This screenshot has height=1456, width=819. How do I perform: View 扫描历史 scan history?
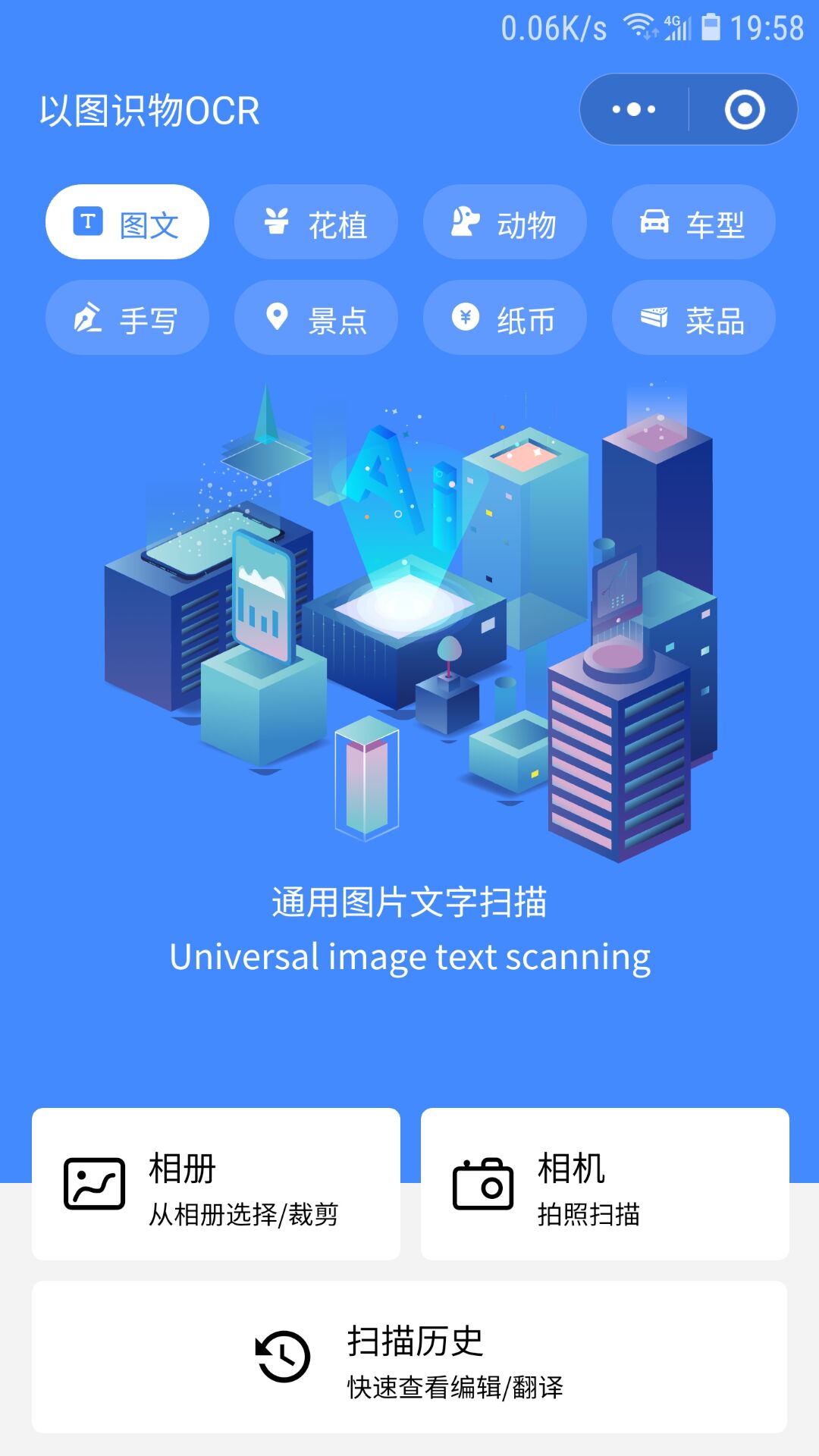[x=409, y=1357]
